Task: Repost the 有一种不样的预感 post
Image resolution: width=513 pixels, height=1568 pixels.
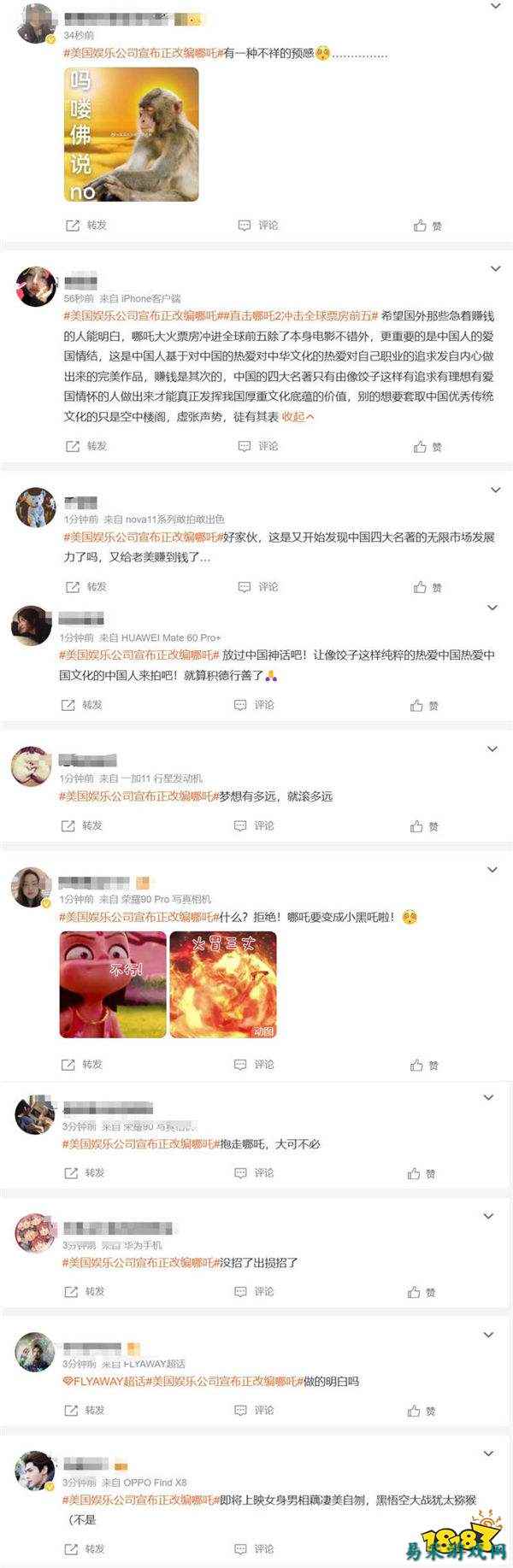Action: click(x=86, y=226)
